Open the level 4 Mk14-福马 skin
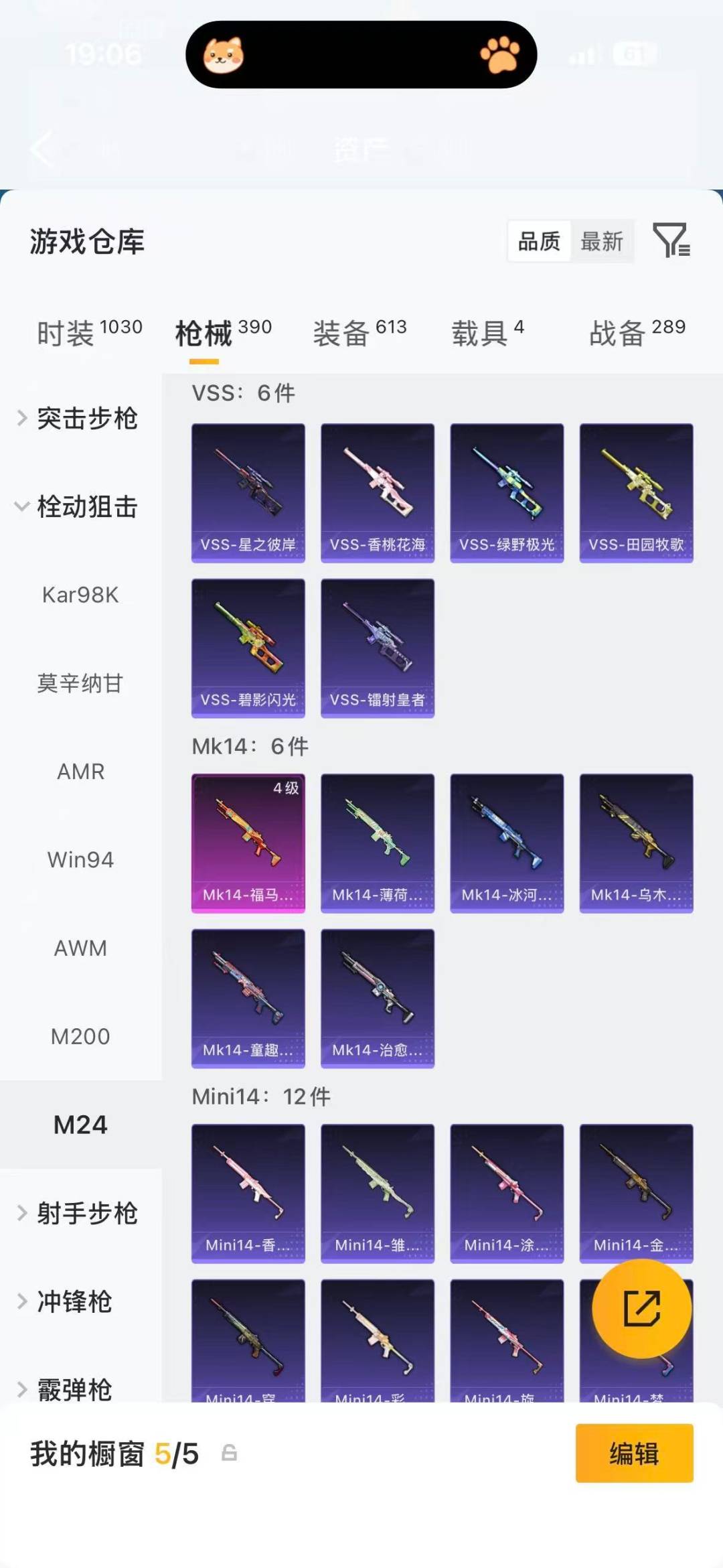The height and width of the screenshot is (1568, 723). point(248,843)
